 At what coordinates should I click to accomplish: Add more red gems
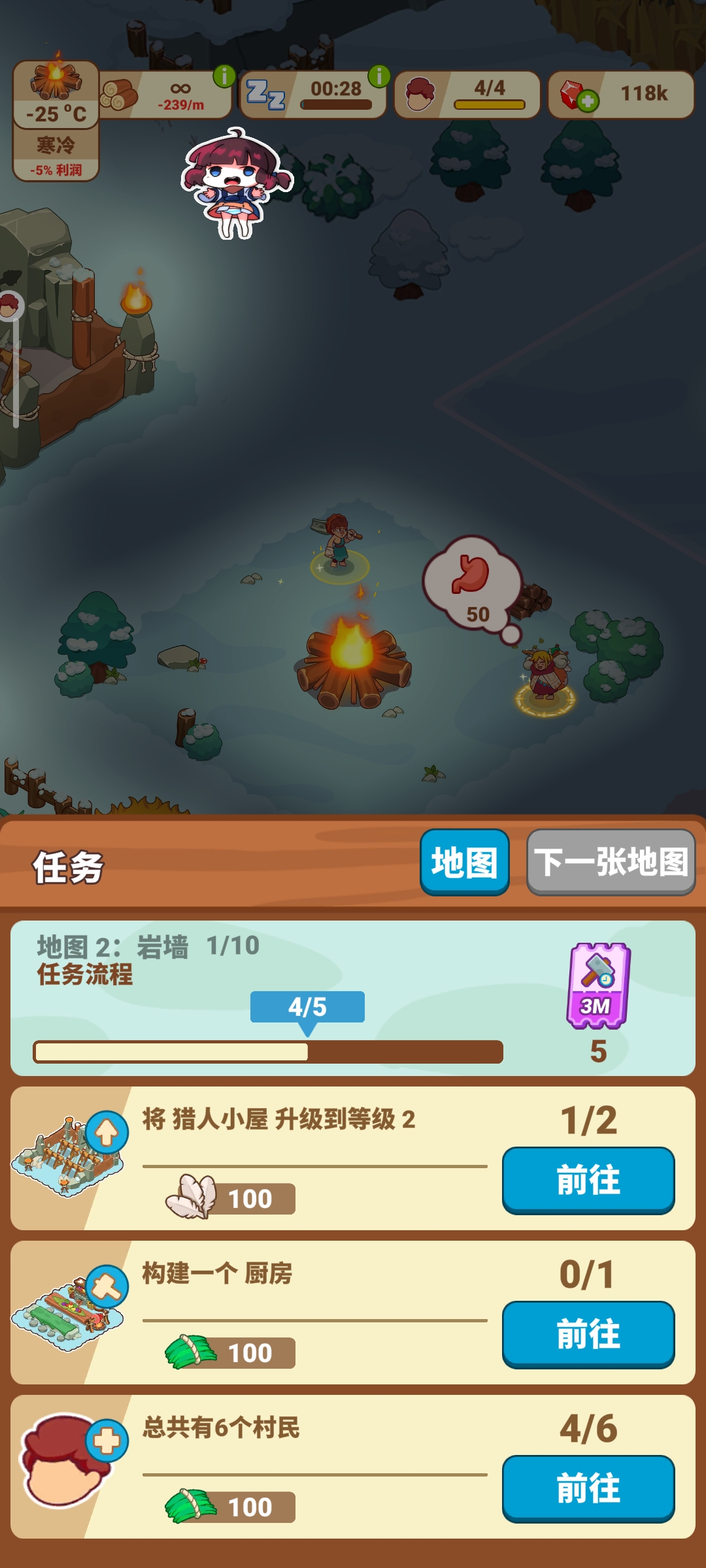586,101
